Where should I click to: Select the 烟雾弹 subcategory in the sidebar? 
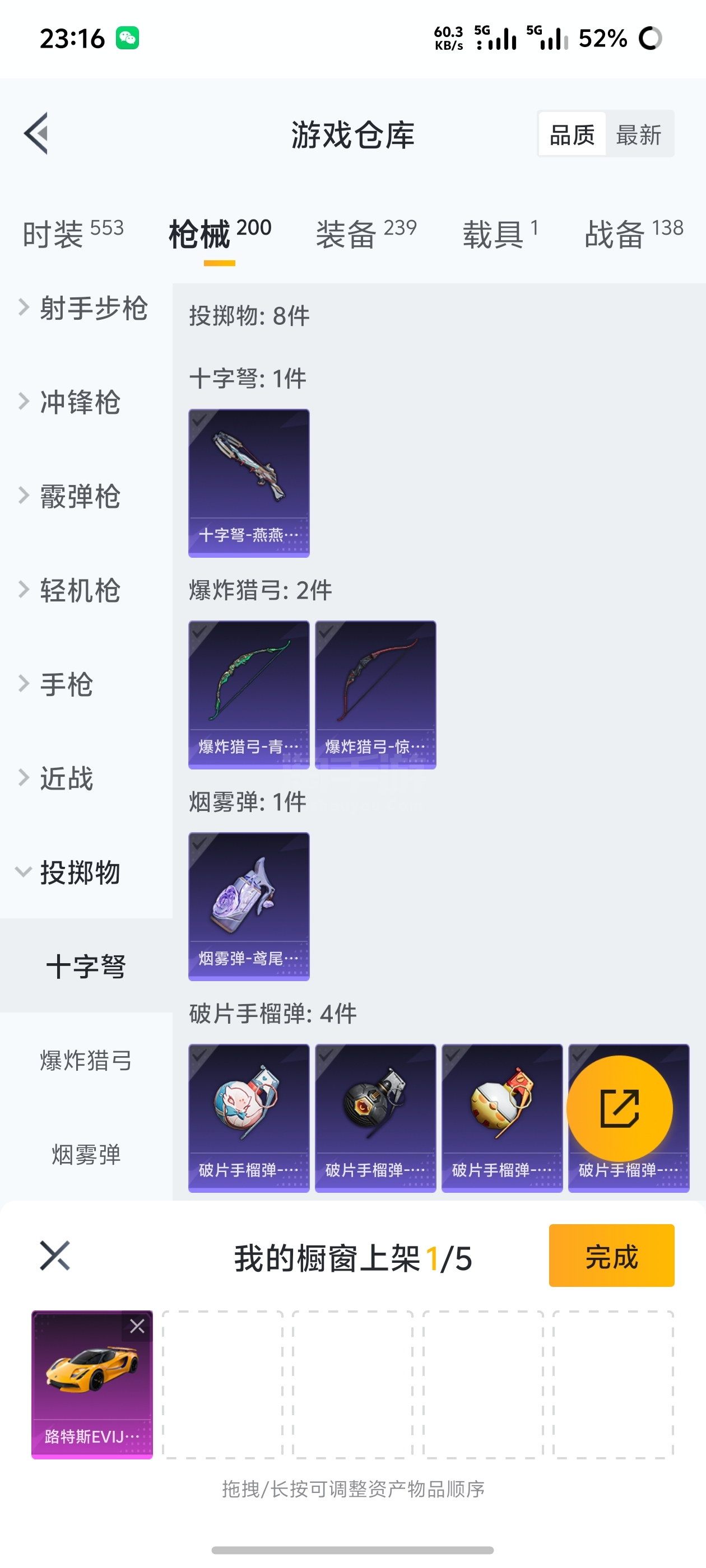86,1154
